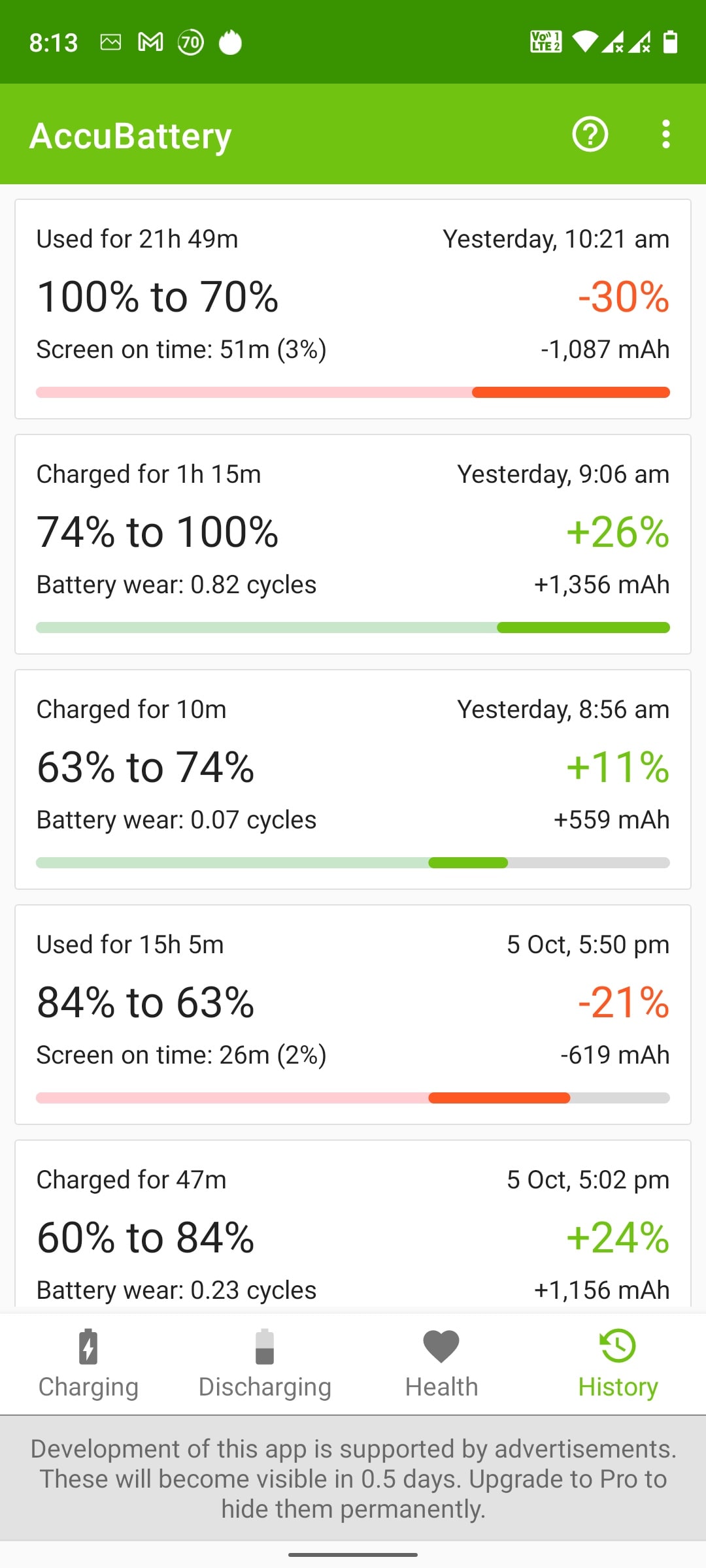Image resolution: width=706 pixels, height=1568 pixels.
Task: Go to the Health tab
Action: (x=441, y=1364)
